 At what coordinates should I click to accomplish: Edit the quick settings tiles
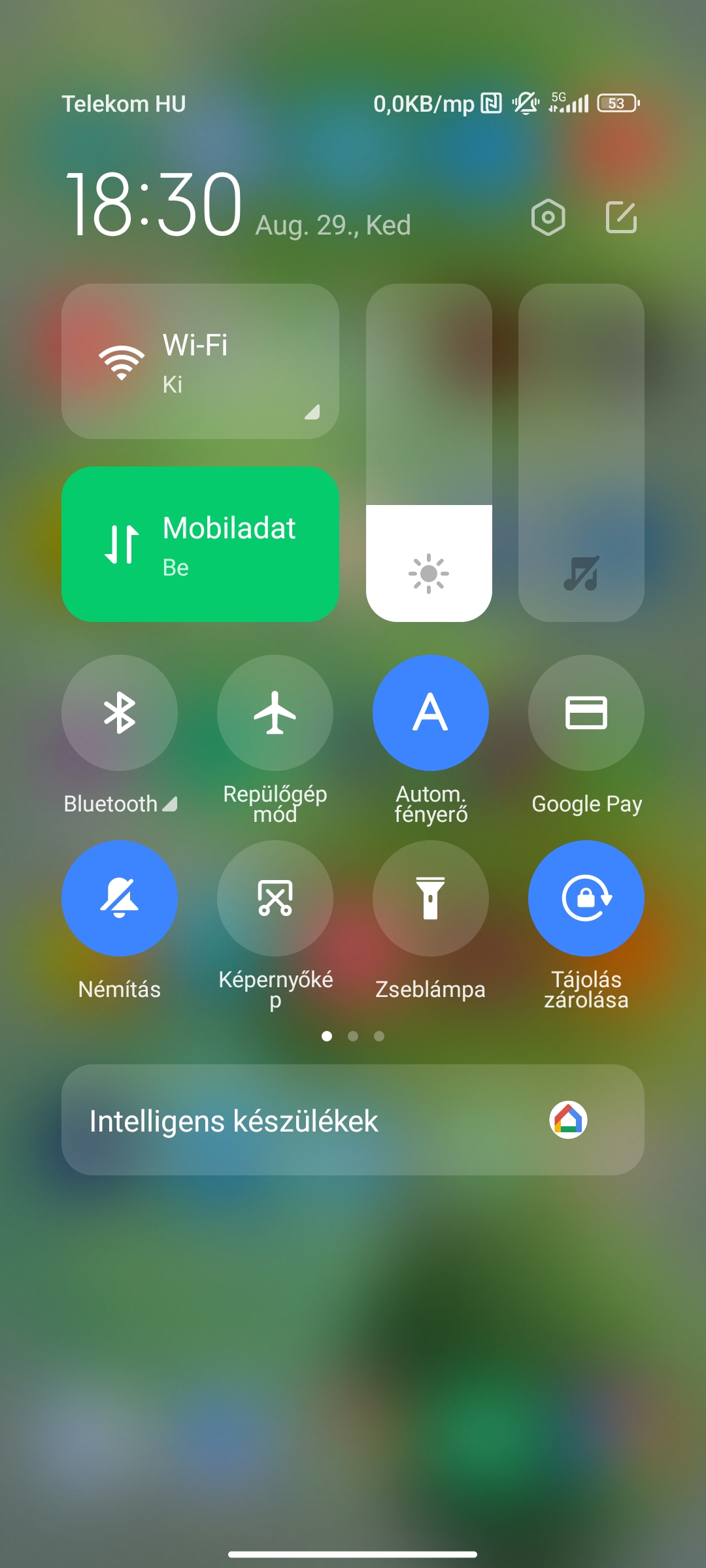(621, 217)
